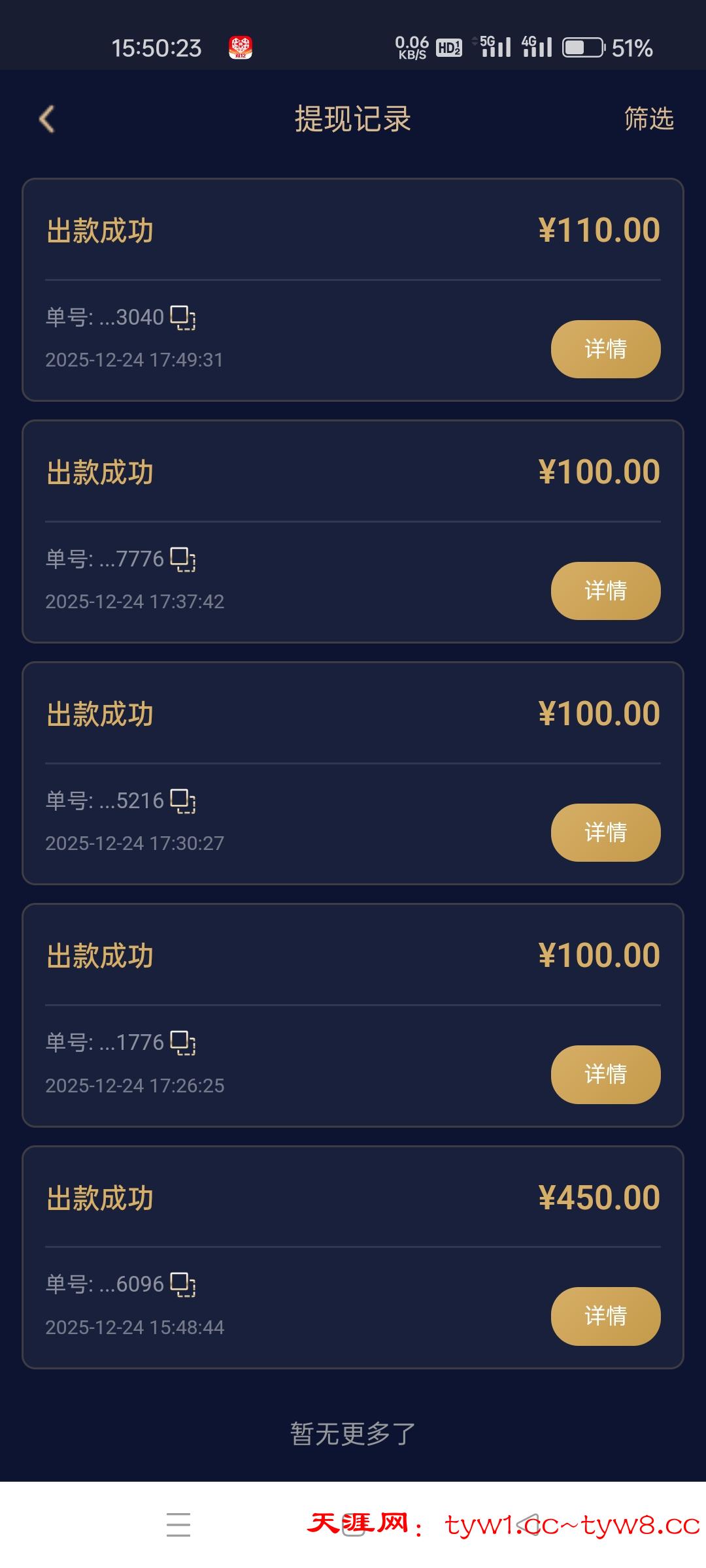
Task: Go back from withdrawal records
Action: coord(46,119)
